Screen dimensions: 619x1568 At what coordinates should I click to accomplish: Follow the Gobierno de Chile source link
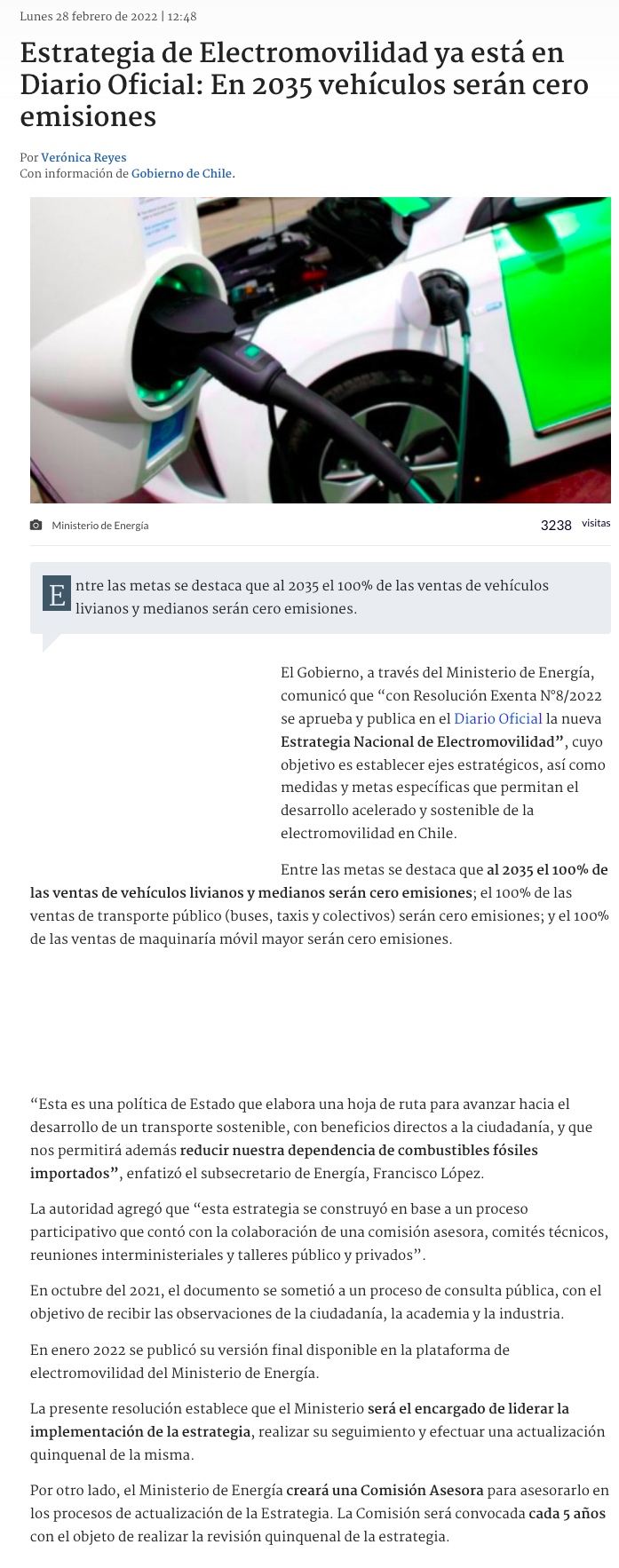182,173
